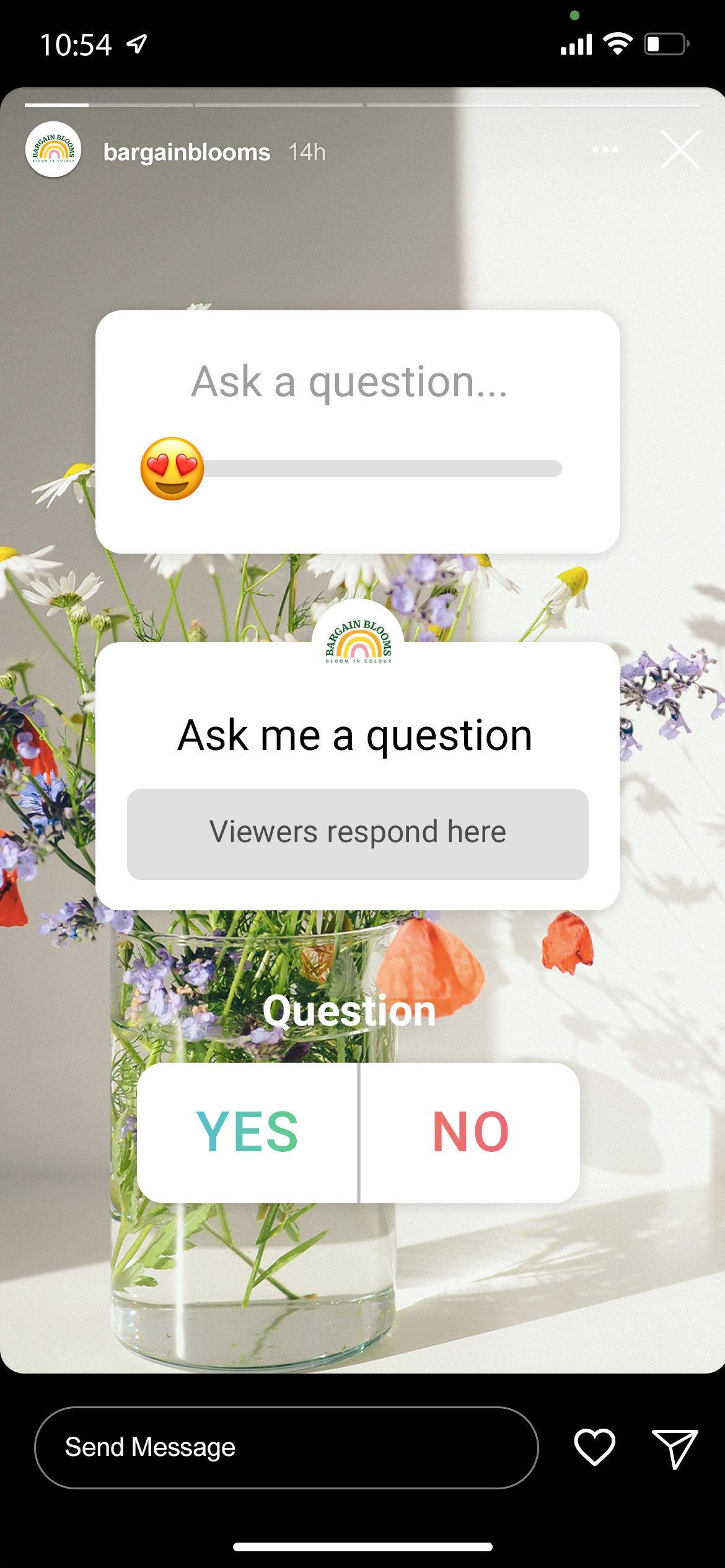Viewport: 725px width, 1568px height.
Task: Tap the Viewers respond here box
Action: click(358, 834)
